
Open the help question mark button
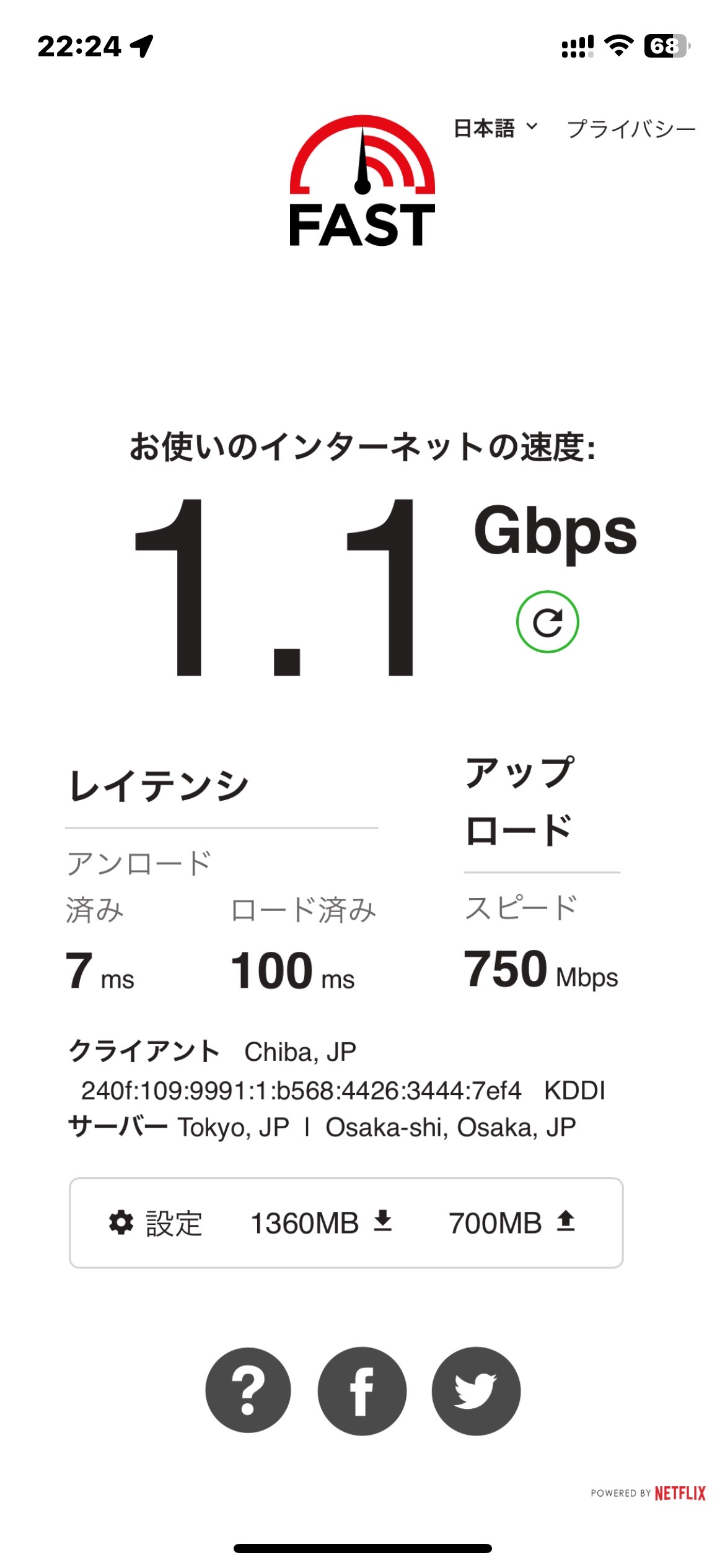(x=248, y=1391)
